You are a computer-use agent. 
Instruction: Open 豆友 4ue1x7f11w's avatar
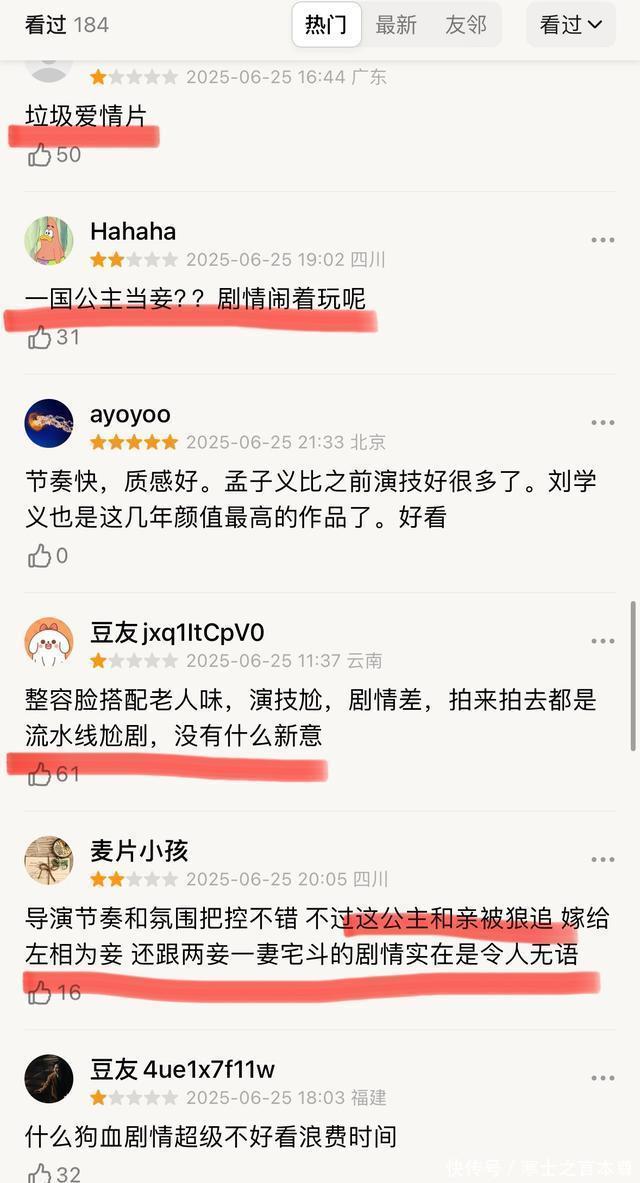click(49, 1079)
